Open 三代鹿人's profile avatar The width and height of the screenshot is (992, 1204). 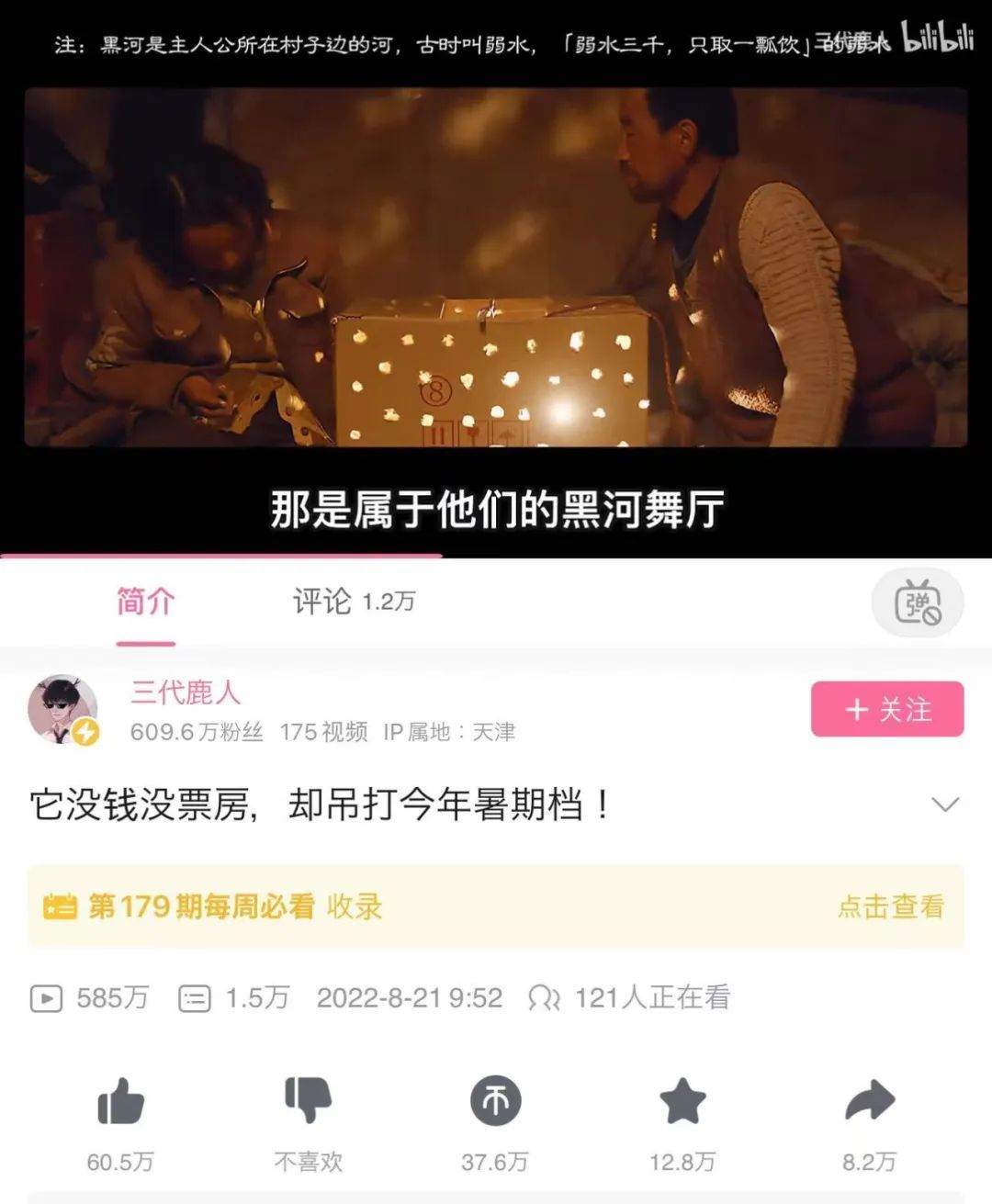click(x=62, y=709)
